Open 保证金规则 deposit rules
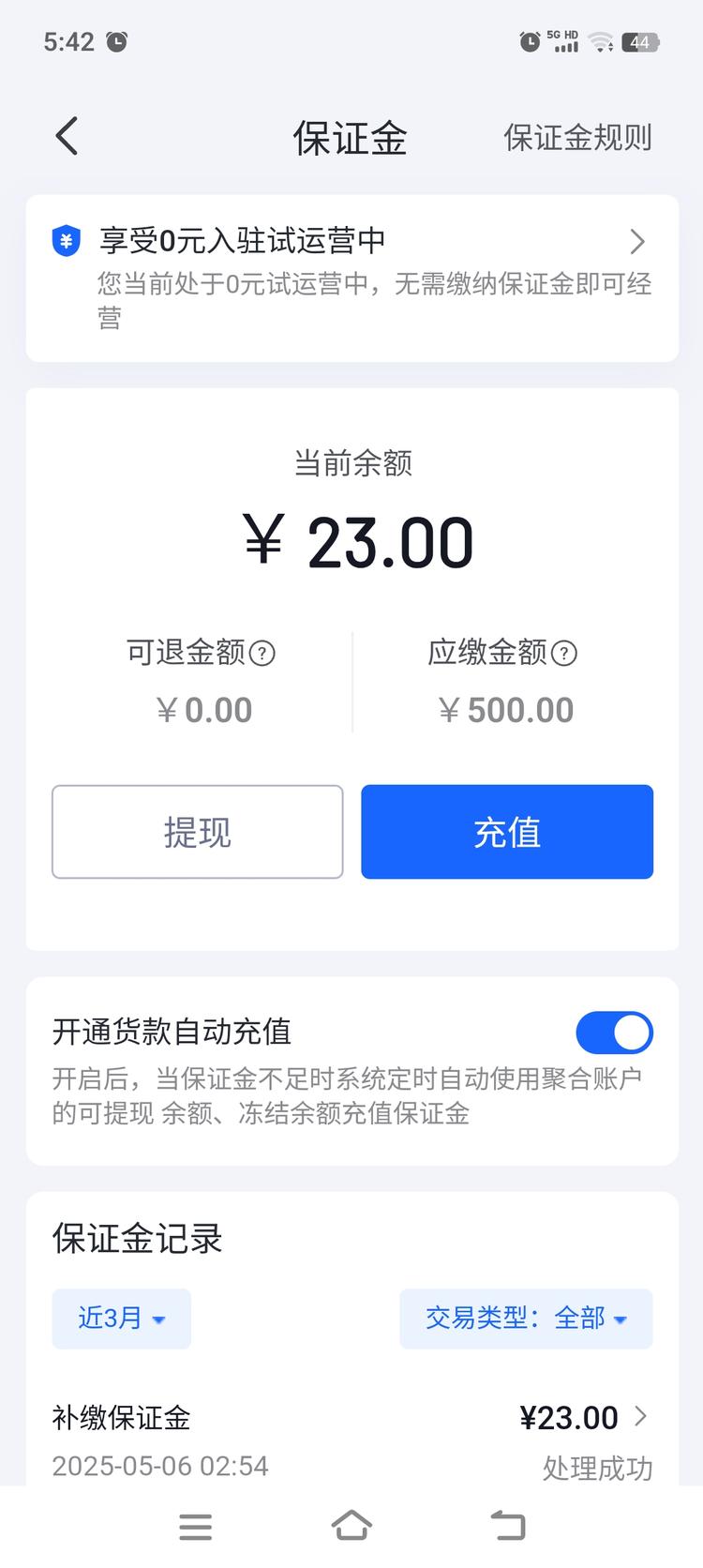 coord(577,138)
